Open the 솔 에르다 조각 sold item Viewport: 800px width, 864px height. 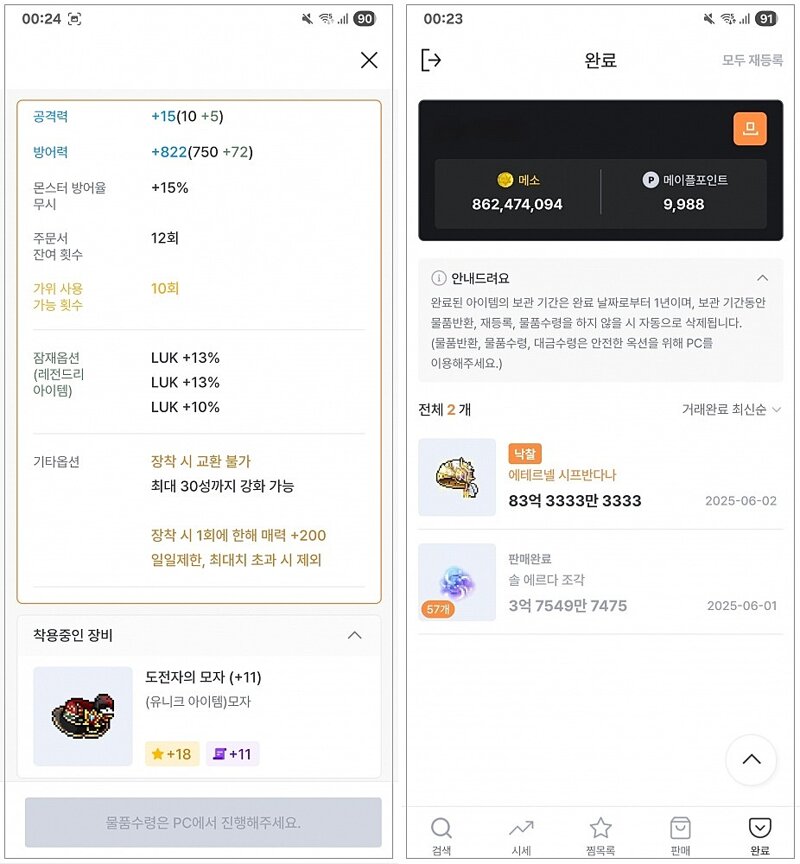(x=600, y=582)
